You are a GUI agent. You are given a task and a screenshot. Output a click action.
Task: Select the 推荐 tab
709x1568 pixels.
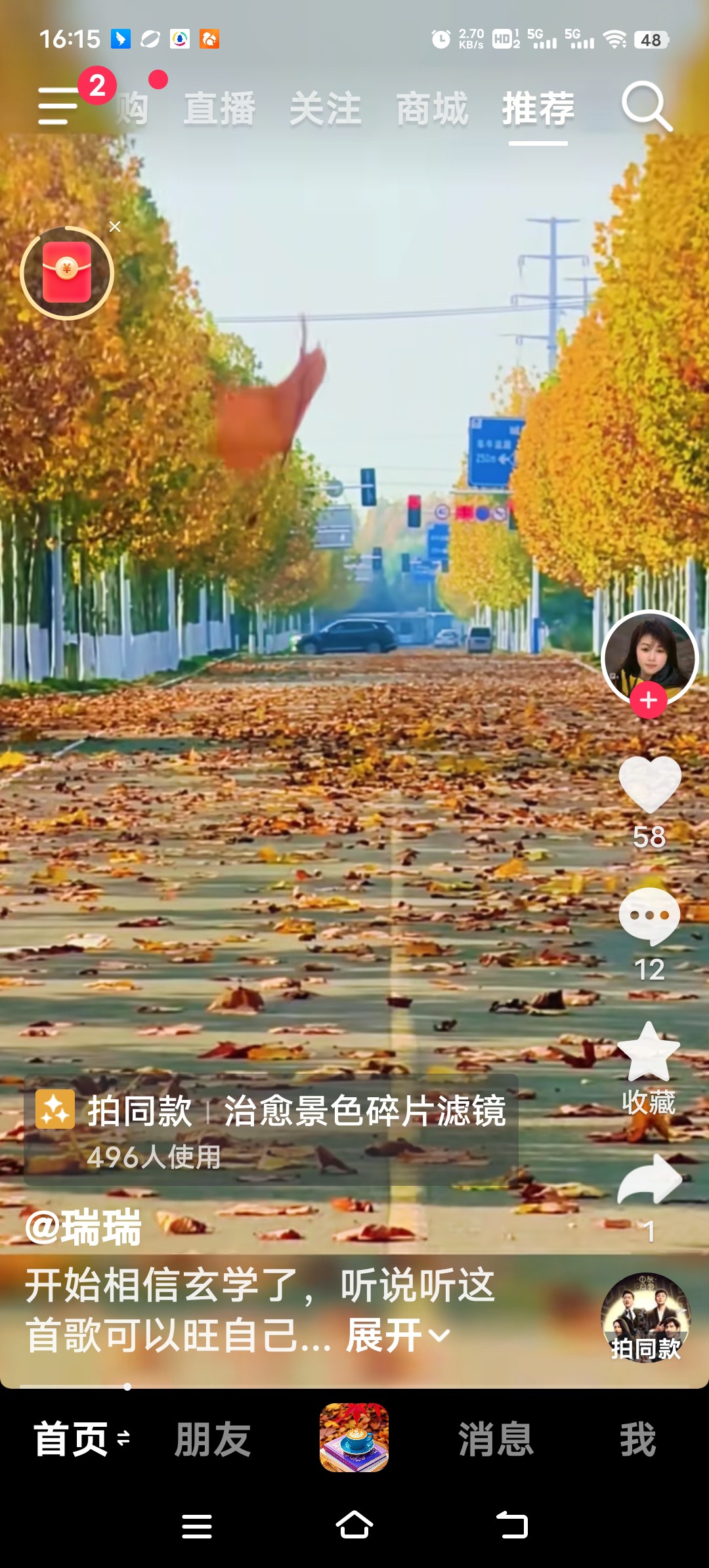pos(538,109)
